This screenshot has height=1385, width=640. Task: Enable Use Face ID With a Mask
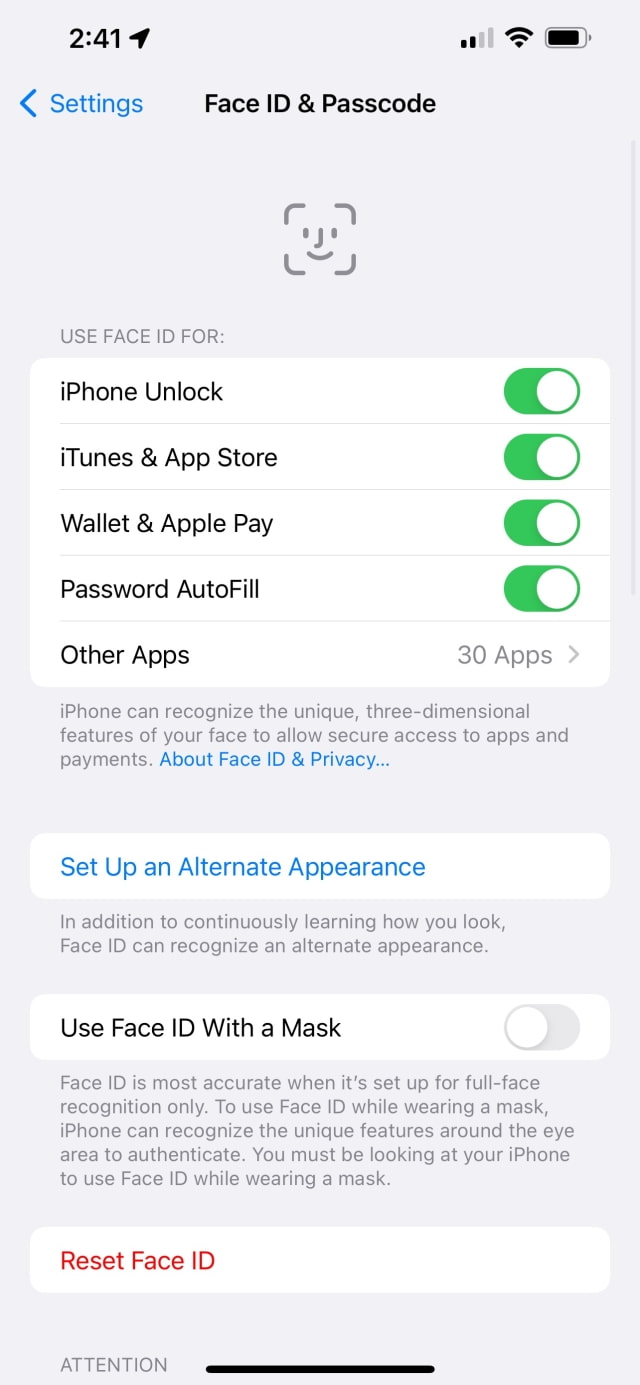click(x=541, y=1028)
